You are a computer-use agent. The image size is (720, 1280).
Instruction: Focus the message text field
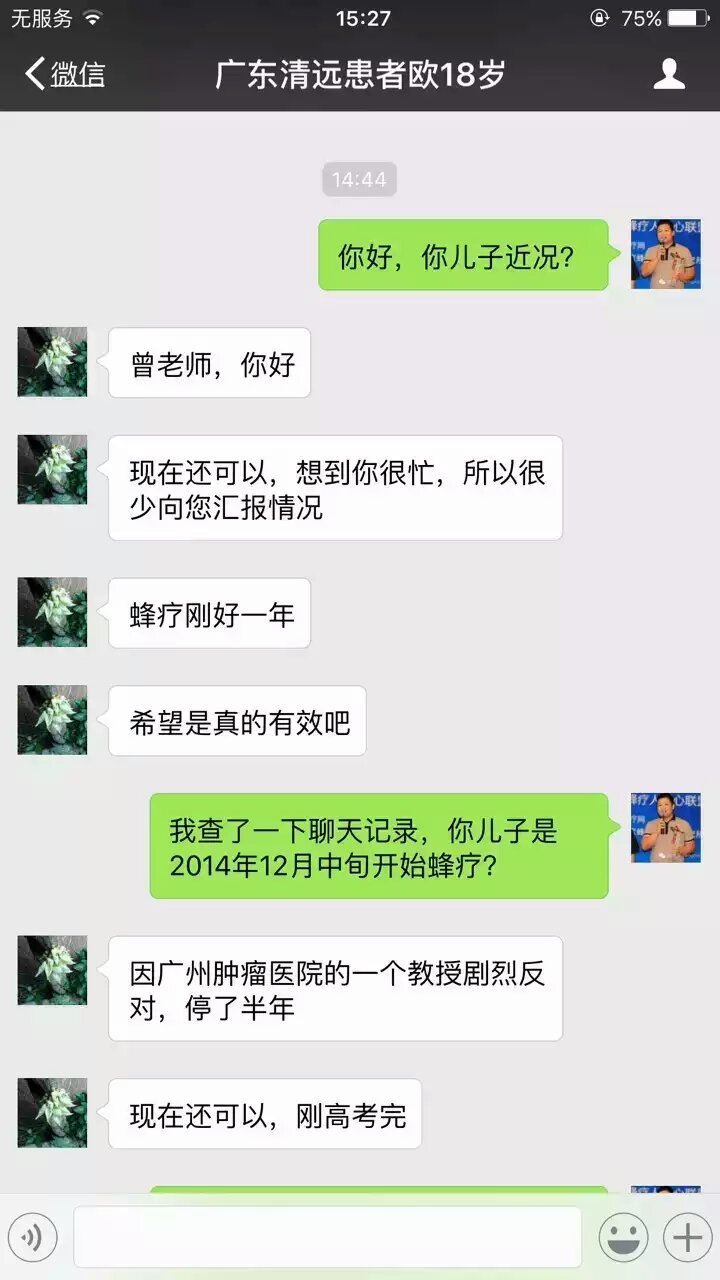(x=327, y=1237)
